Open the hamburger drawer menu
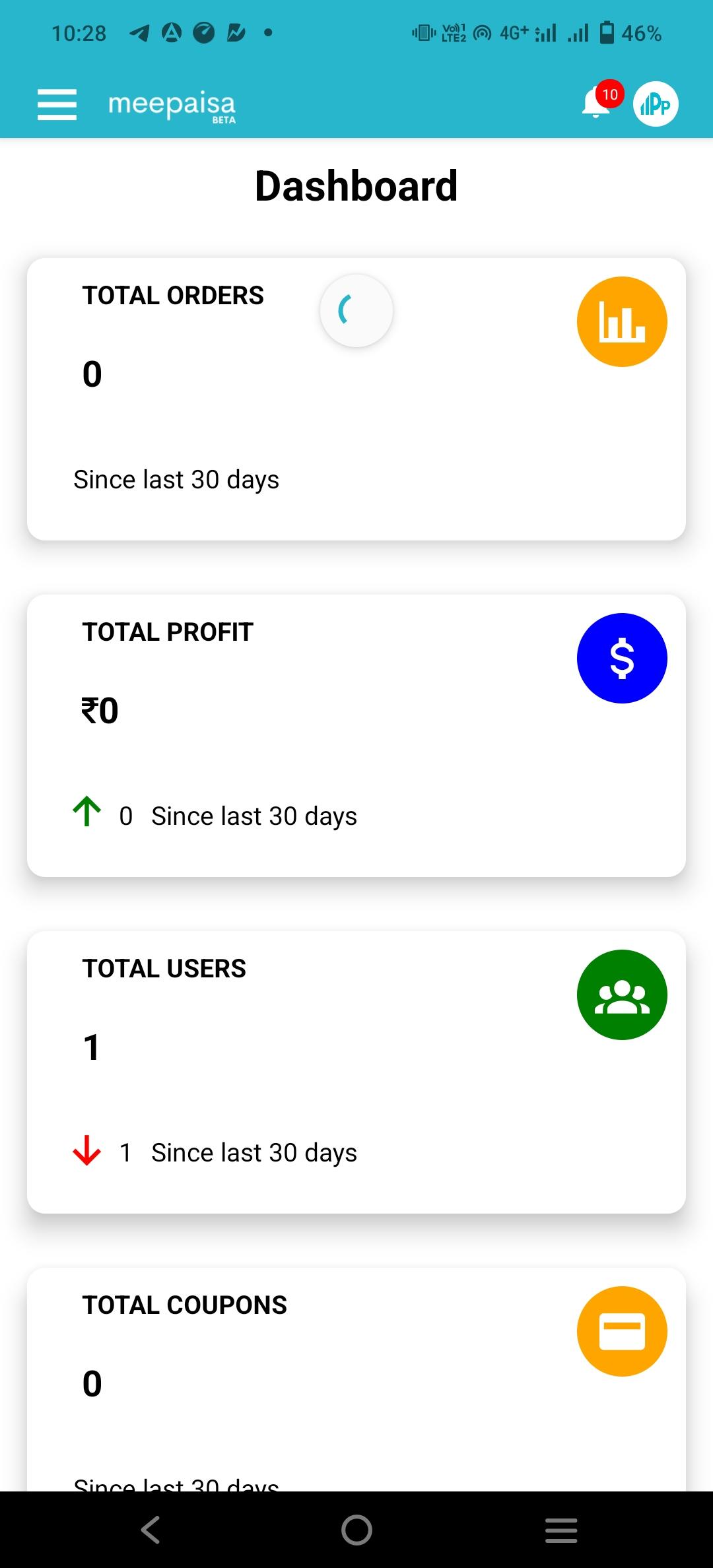Image resolution: width=713 pixels, height=1568 pixels. coord(57,104)
